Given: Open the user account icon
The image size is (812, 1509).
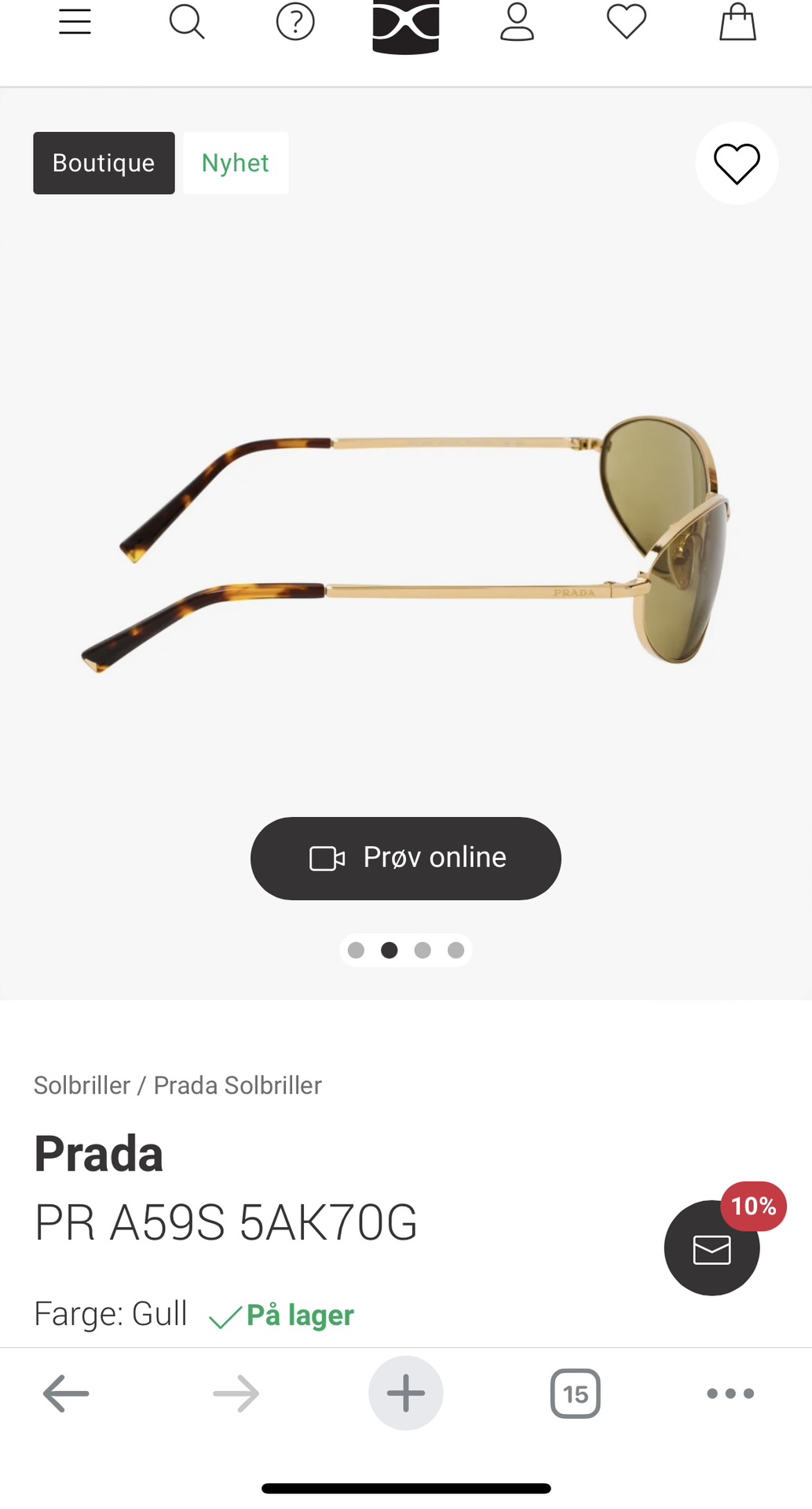Looking at the screenshot, I should [x=517, y=22].
